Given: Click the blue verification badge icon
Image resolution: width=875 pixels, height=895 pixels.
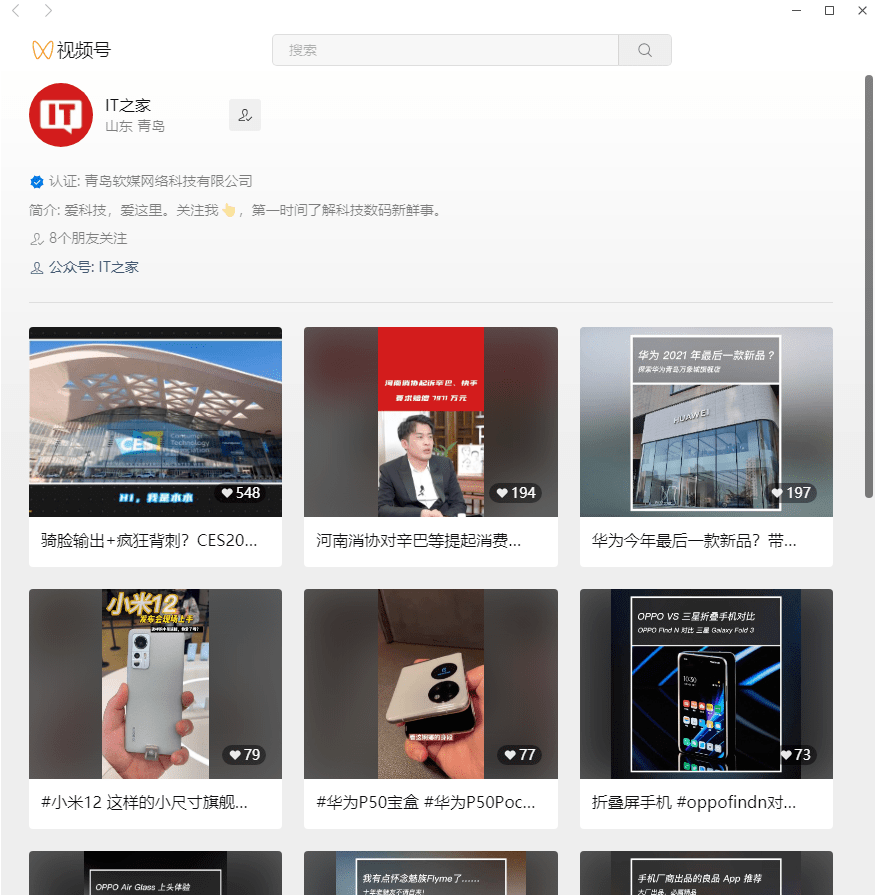Looking at the screenshot, I should (x=36, y=181).
